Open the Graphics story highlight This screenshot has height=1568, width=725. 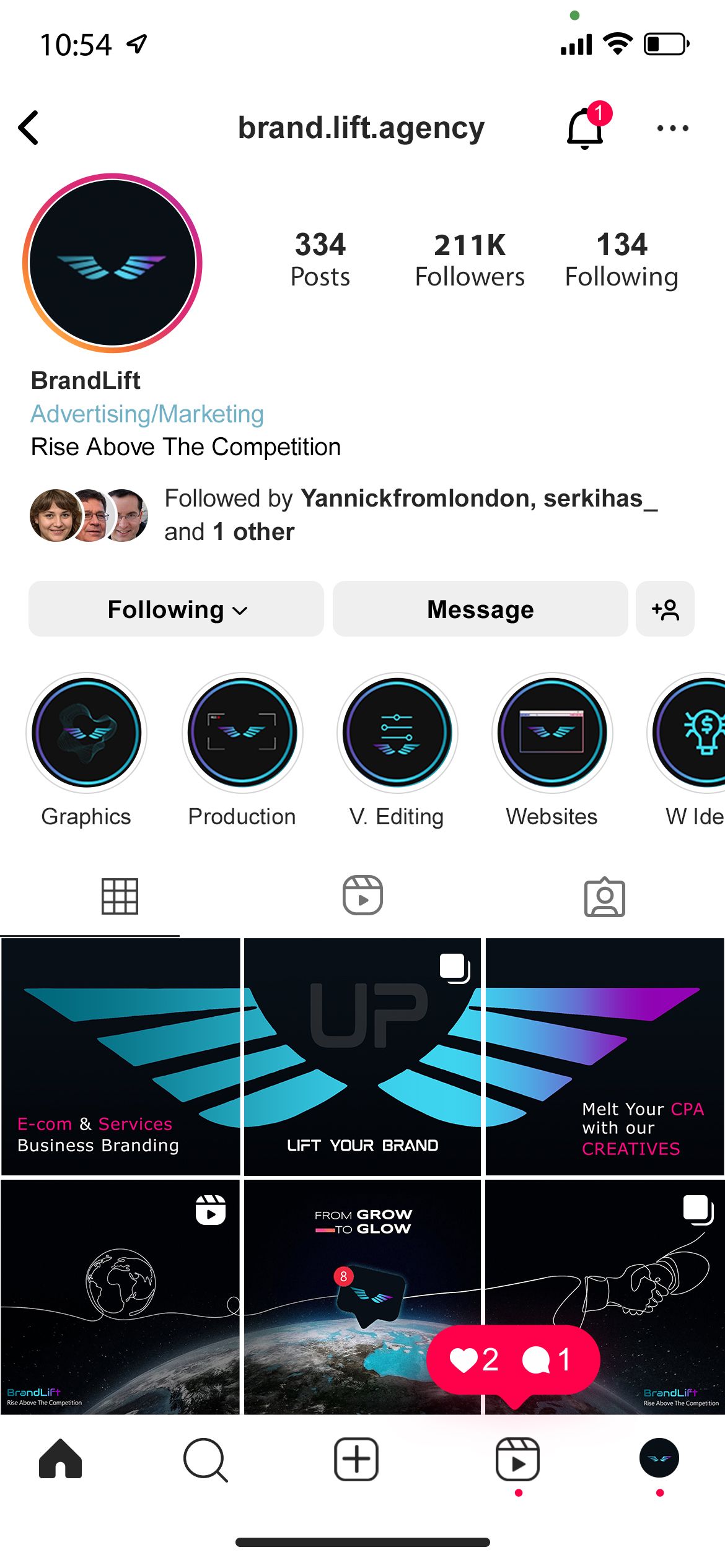[x=86, y=733]
